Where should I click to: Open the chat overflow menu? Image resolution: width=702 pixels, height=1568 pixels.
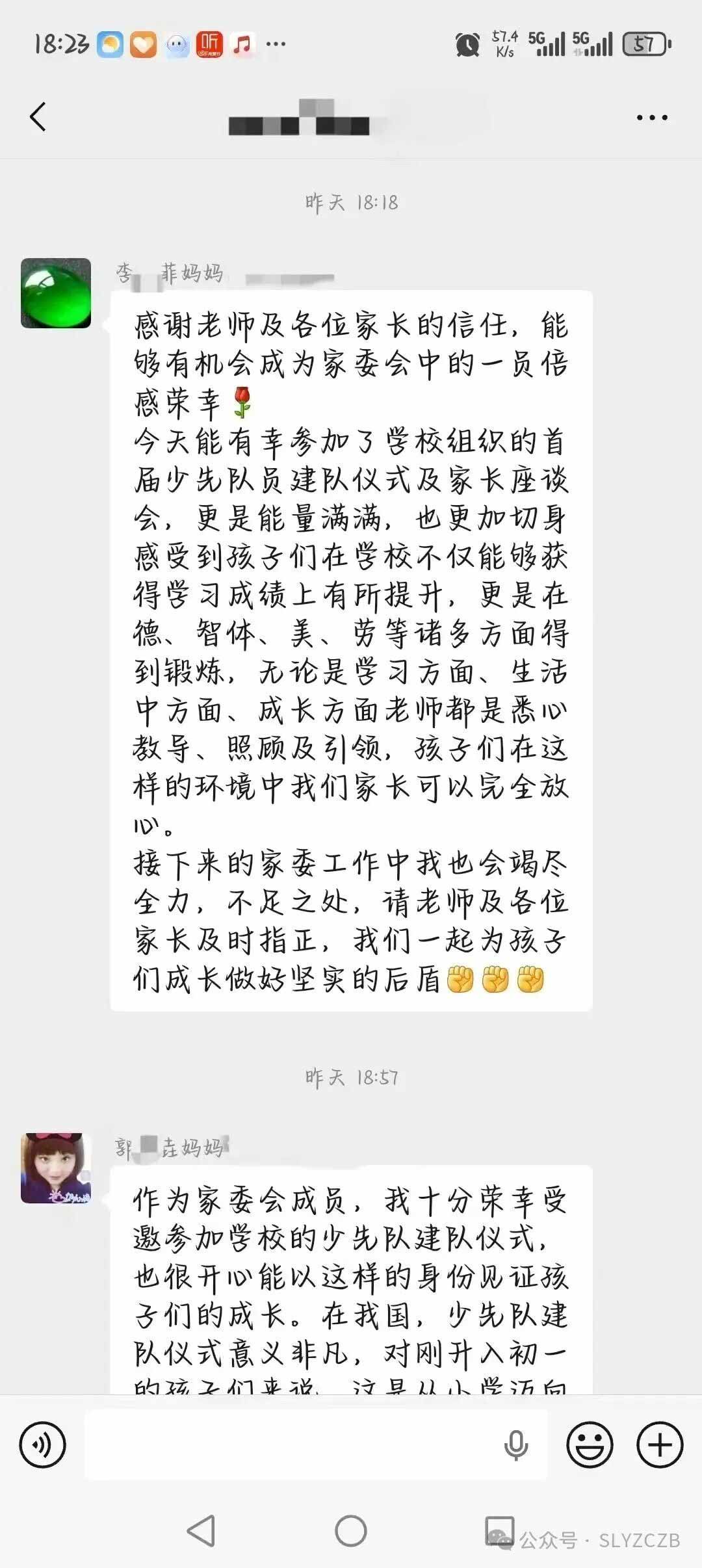pyautogui.click(x=651, y=118)
